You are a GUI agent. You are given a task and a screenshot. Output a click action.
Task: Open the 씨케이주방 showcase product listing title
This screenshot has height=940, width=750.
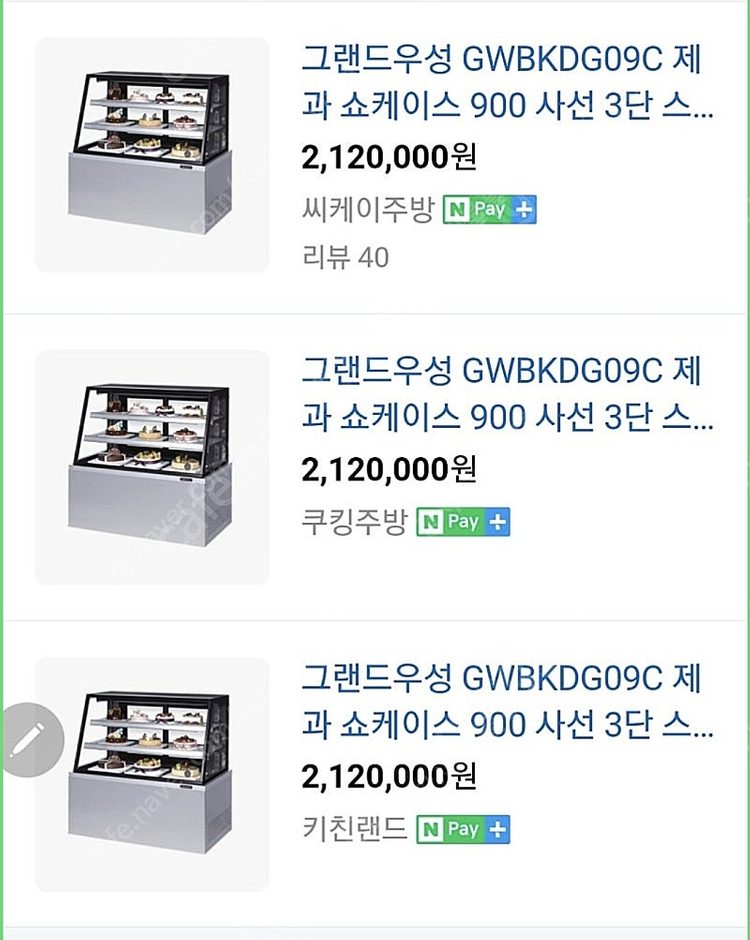[x=508, y=82]
